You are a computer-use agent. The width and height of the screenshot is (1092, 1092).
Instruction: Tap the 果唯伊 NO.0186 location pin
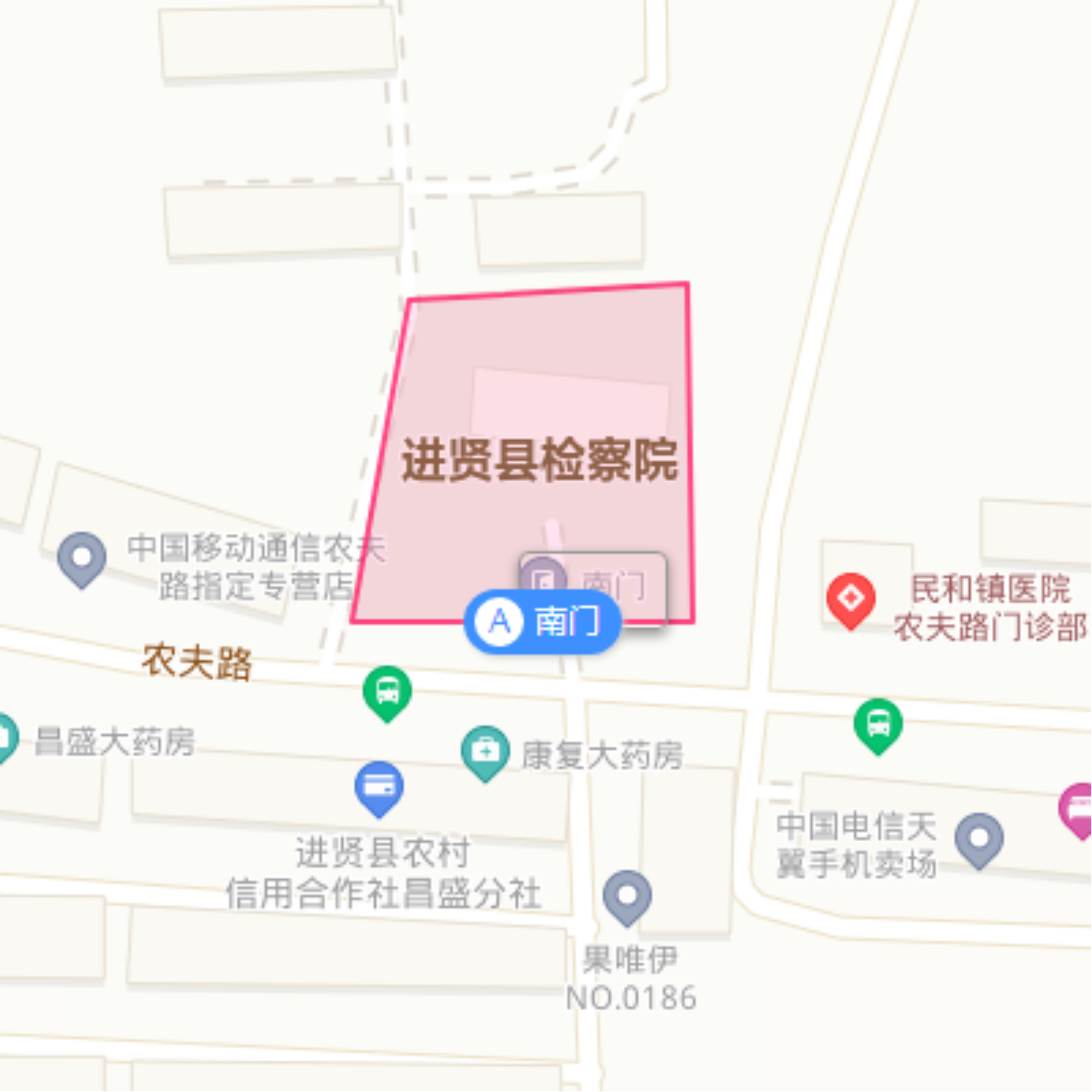coord(626,896)
